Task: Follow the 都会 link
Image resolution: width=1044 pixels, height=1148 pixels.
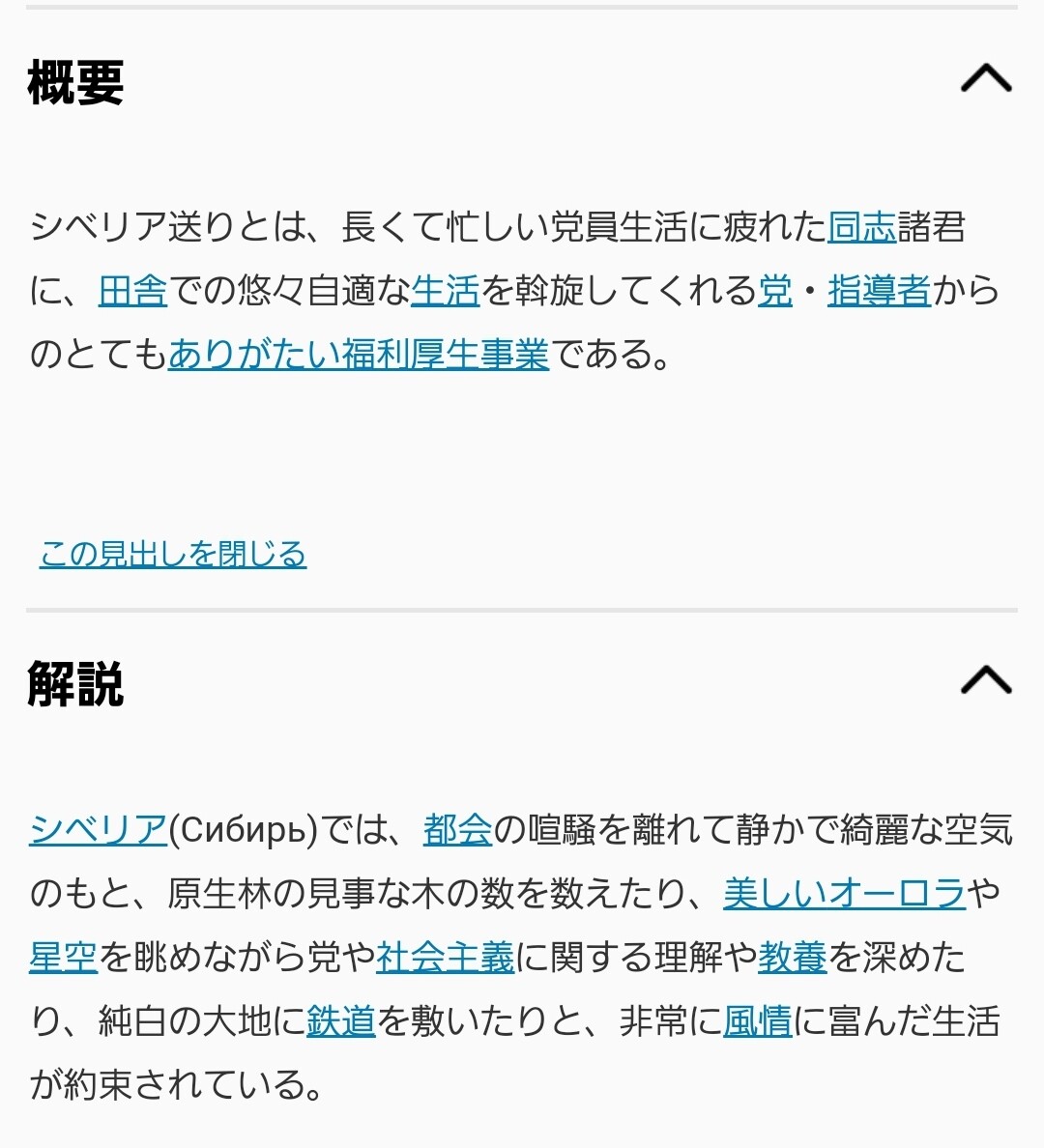Action: (457, 830)
